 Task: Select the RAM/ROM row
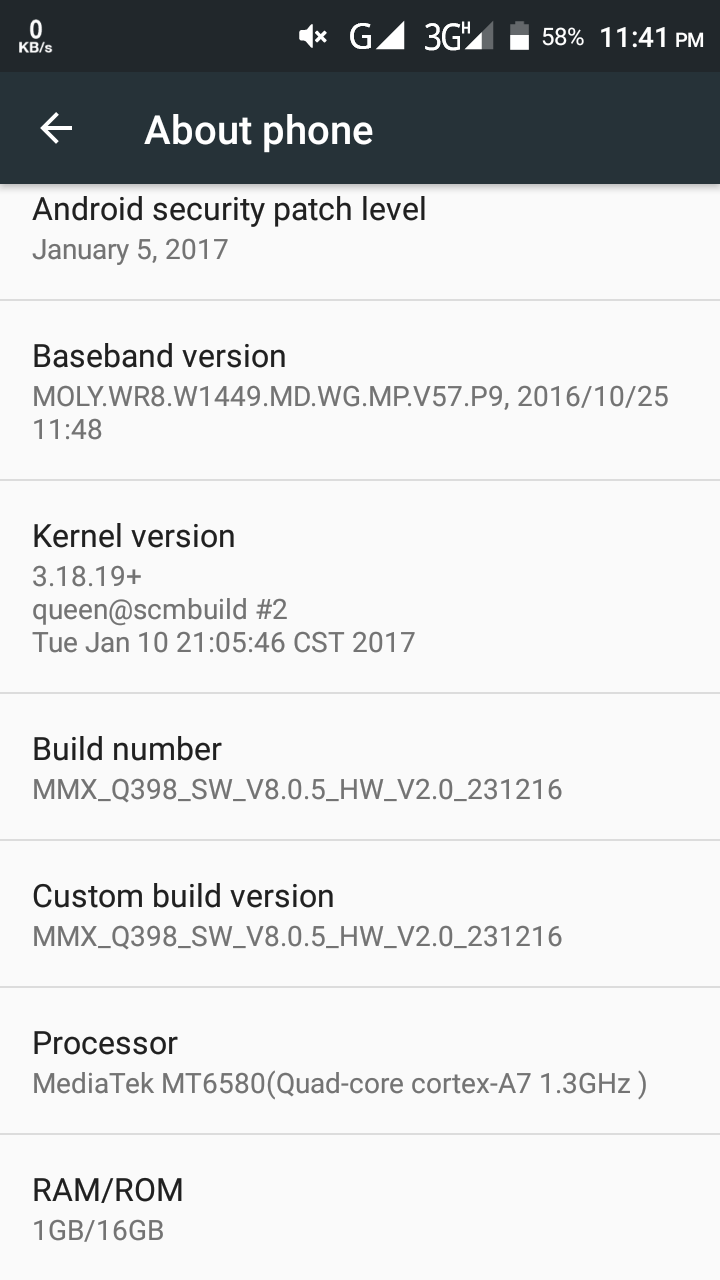pos(360,1208)
